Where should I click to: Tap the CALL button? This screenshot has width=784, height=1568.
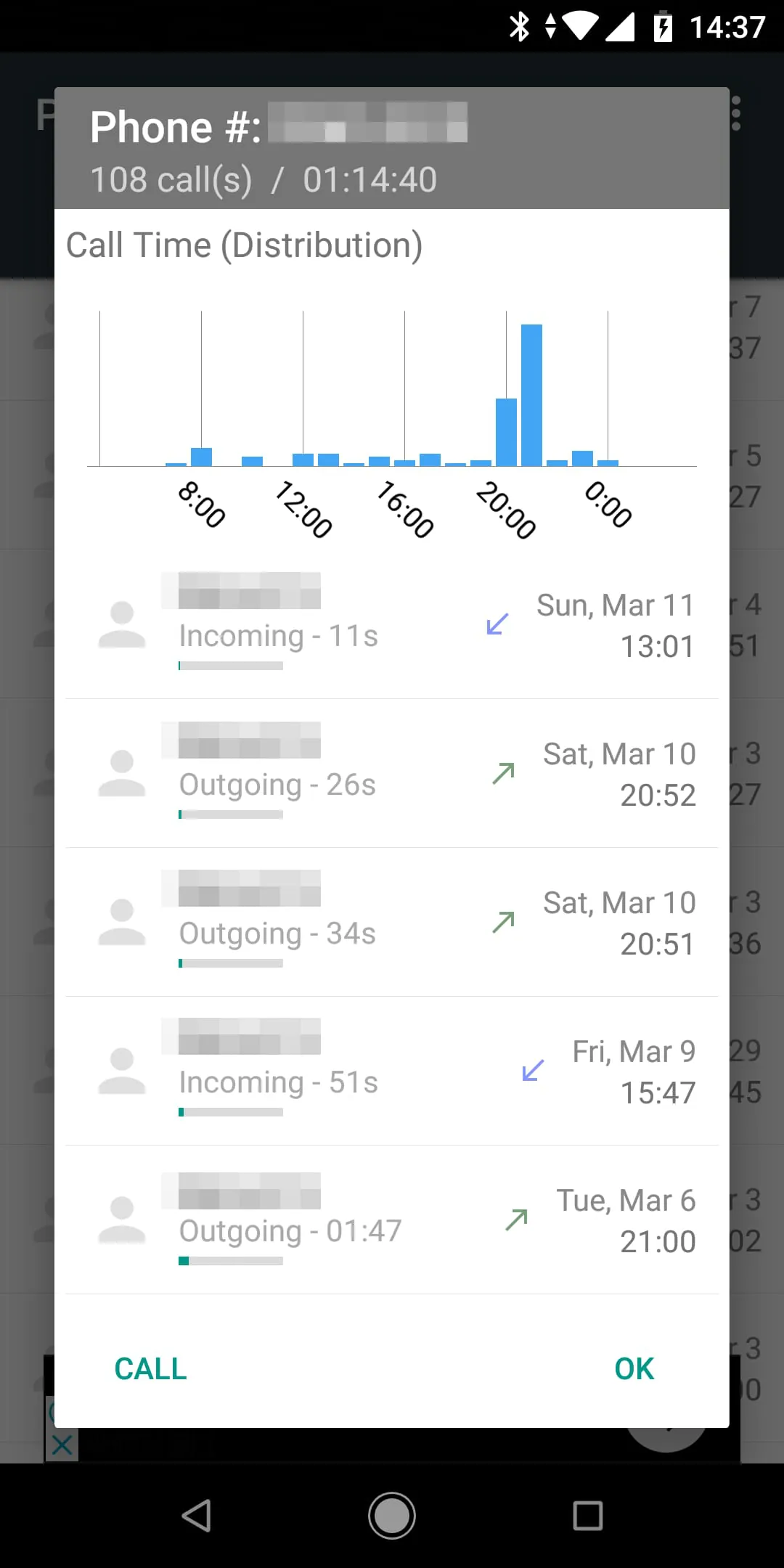[150, 1368]
